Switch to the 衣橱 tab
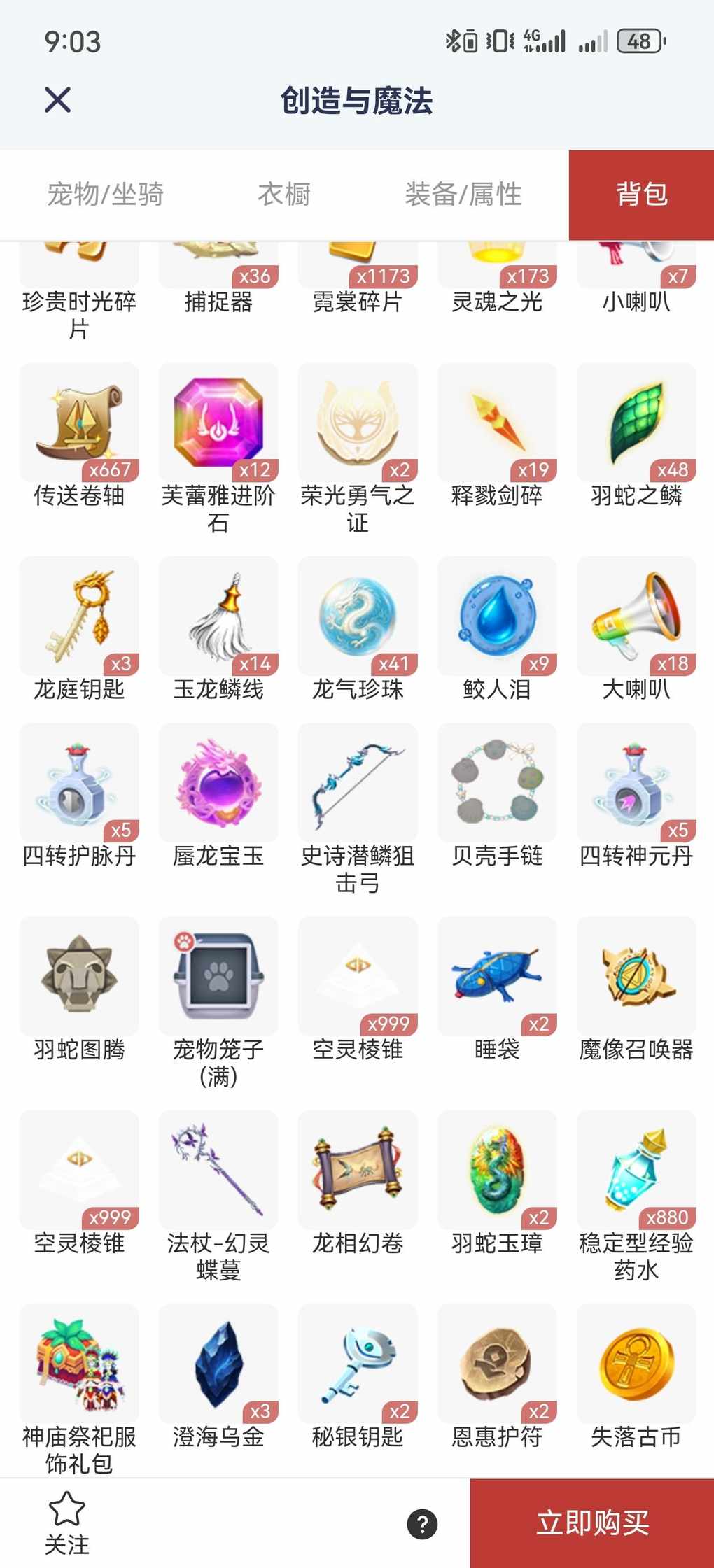This screenshot has height=1568, width=714. 284,195
